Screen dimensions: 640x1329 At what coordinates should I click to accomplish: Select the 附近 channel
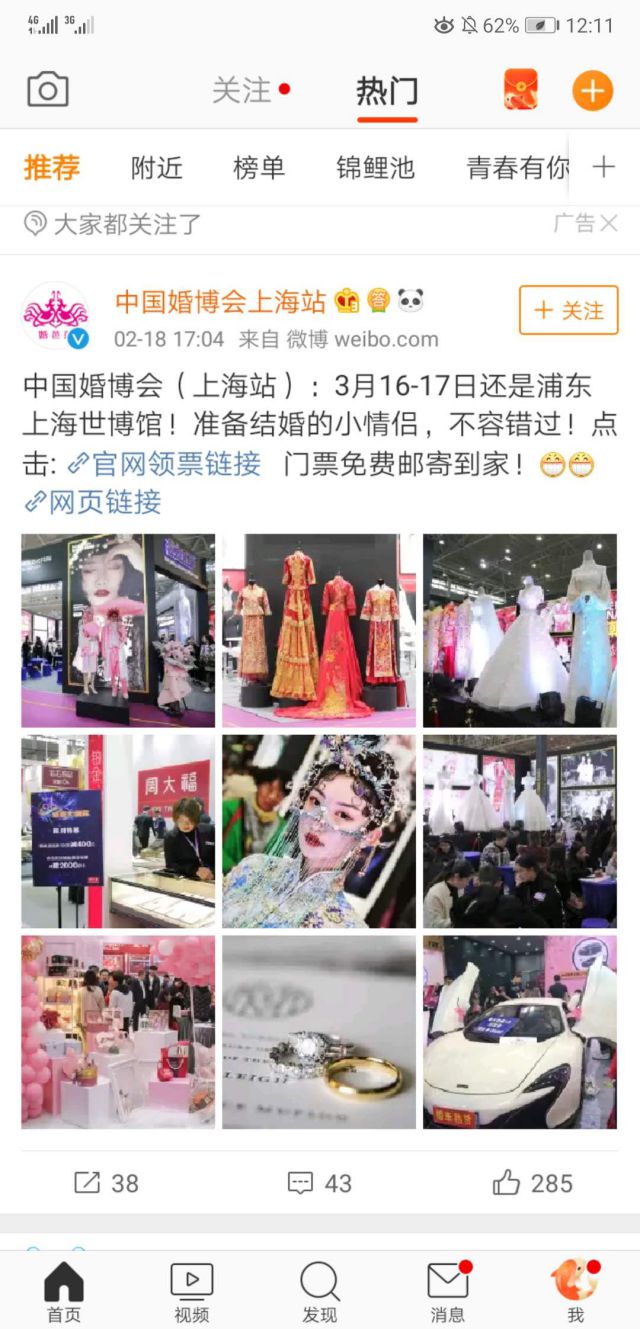tap(157, 168)
